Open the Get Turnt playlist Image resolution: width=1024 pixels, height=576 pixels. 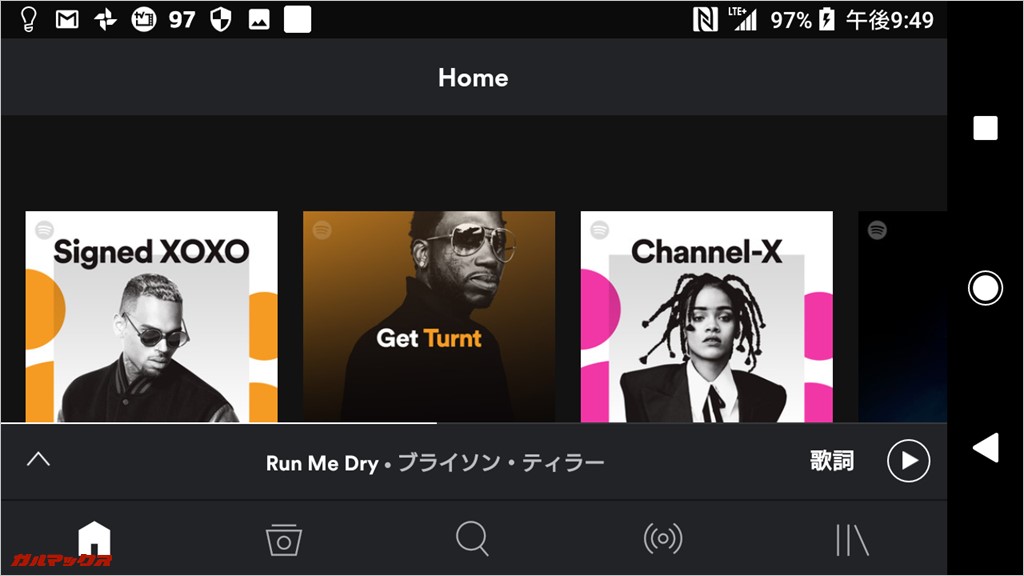(429, 316)
